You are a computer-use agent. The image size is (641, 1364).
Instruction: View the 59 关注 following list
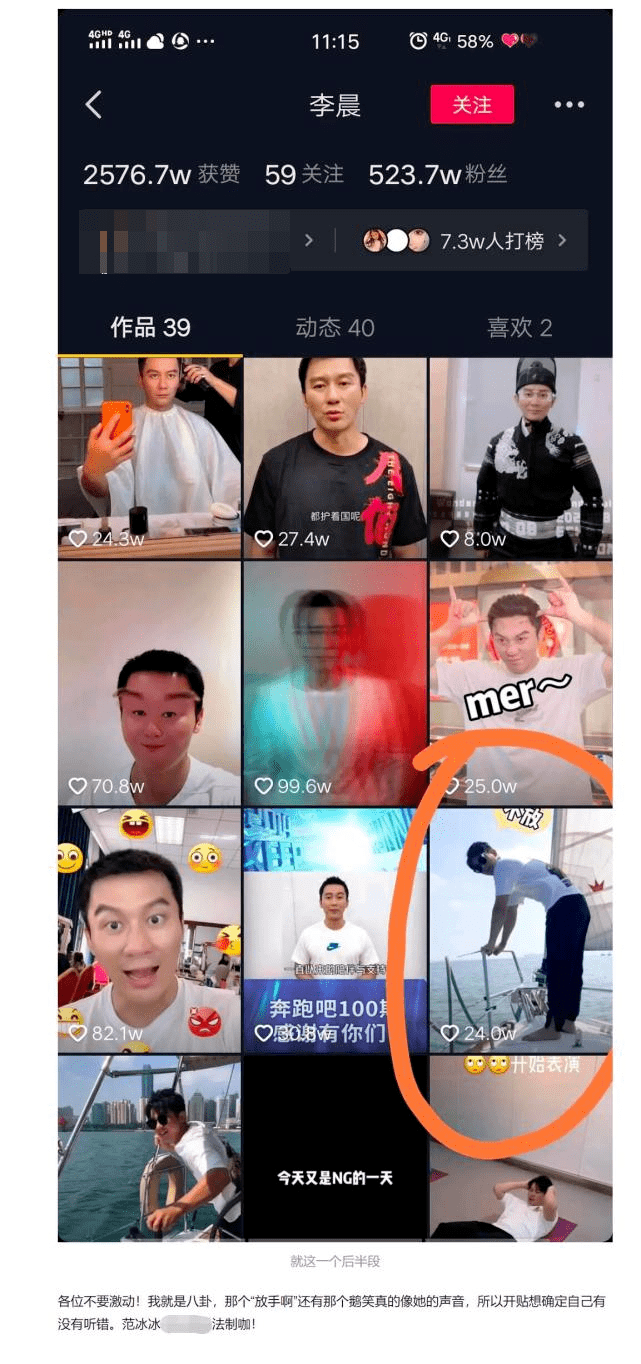click(x=303, y=175)
